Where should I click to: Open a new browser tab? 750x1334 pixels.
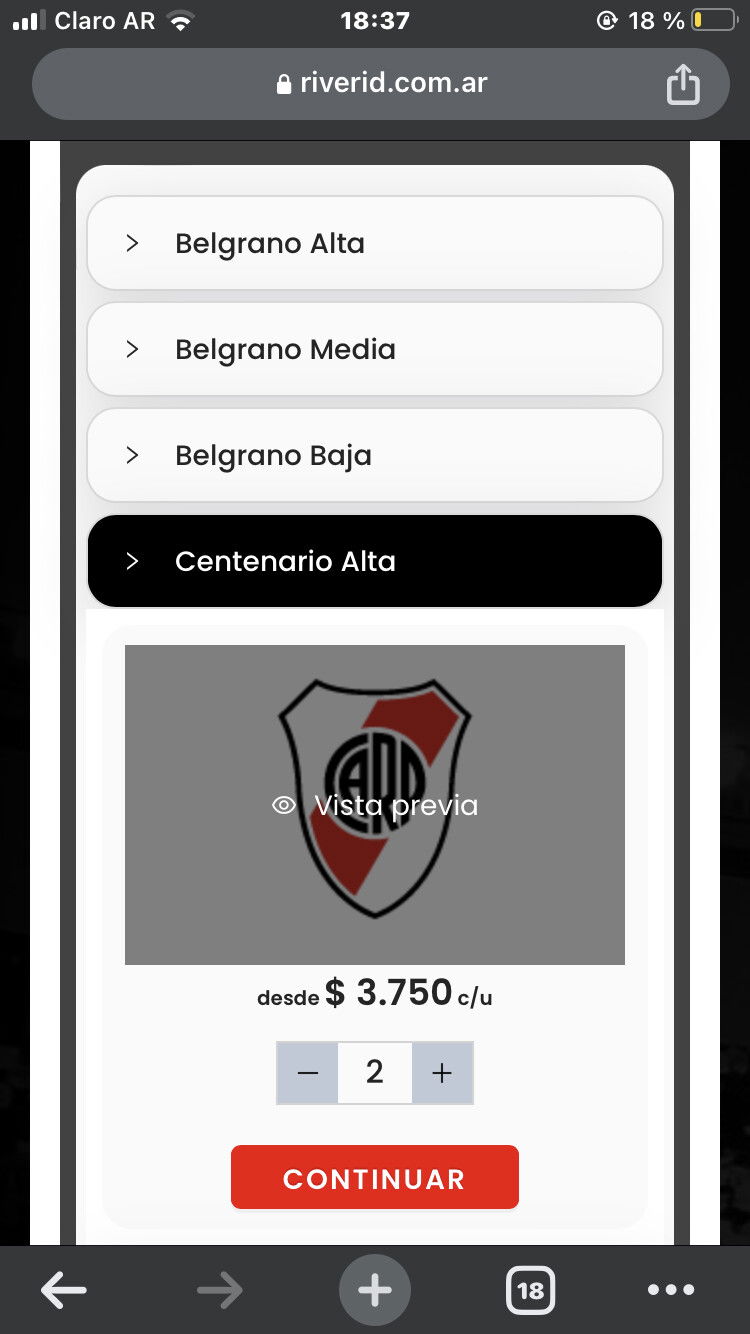tap(375, 1291)
